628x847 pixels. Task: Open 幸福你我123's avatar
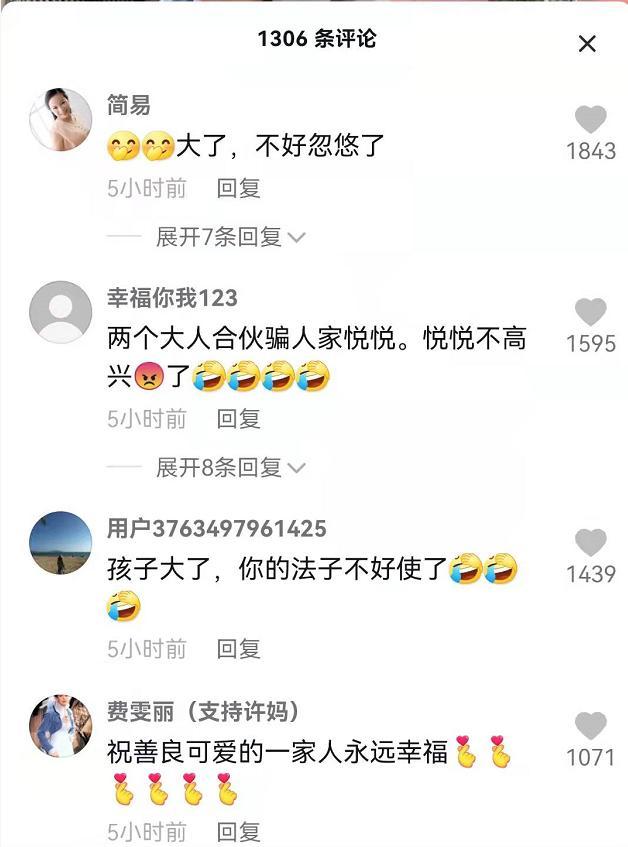[x=61, y=311]
